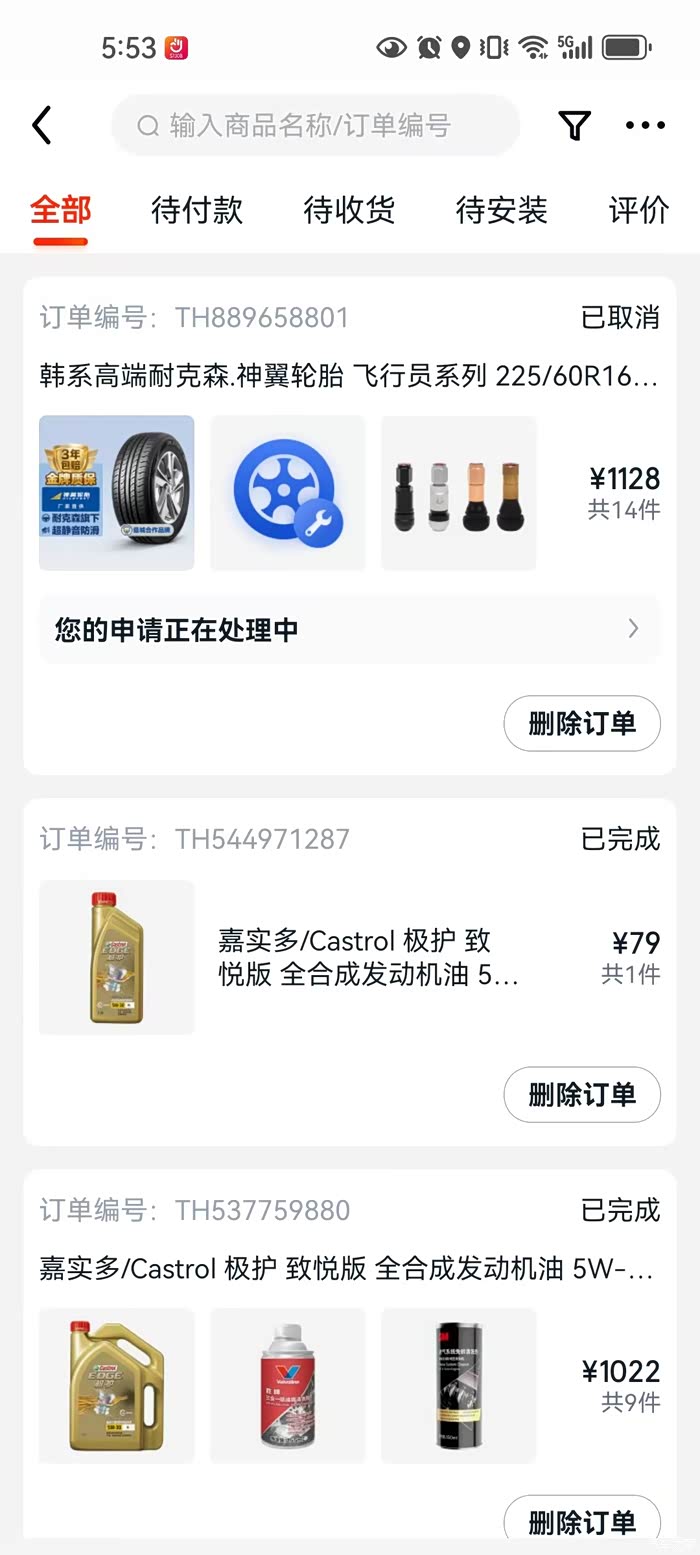The width and height of the screenshot is (700, 1555).
Task: Expand 您的申请正在处理中 status row
Action: (x=349, y=630)
